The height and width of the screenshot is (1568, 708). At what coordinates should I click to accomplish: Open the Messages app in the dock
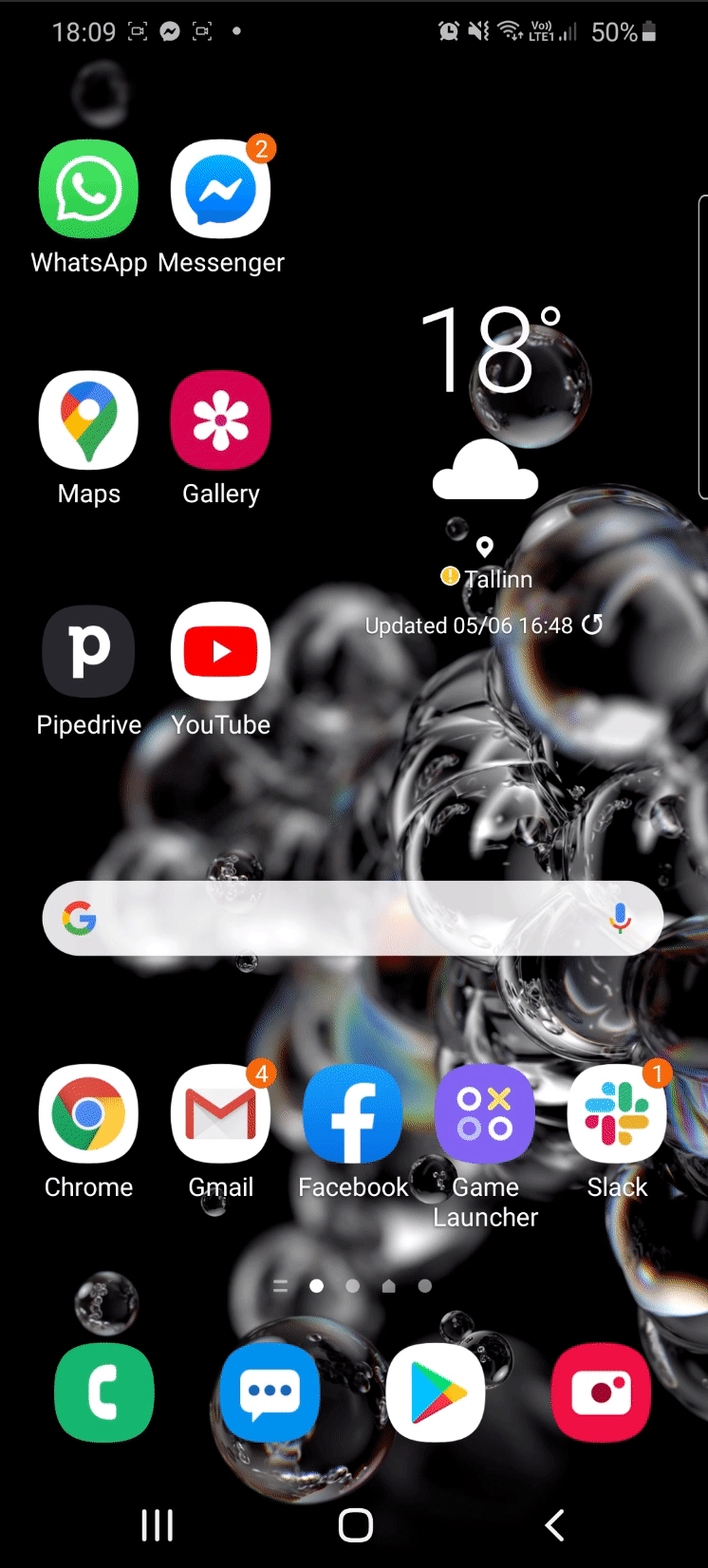tap(270, 1392)
